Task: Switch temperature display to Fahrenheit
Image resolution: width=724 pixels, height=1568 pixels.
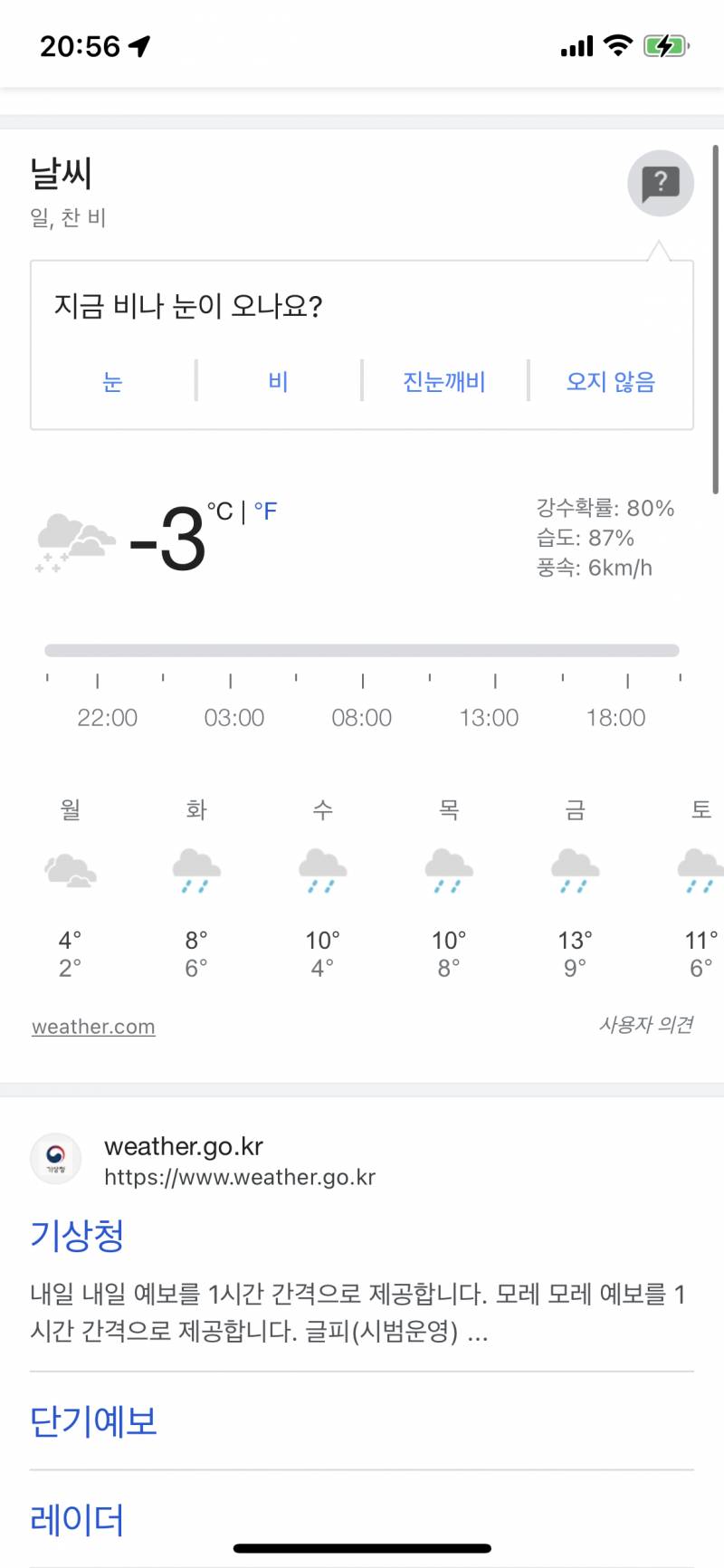Action: click(x=266, y=512)
